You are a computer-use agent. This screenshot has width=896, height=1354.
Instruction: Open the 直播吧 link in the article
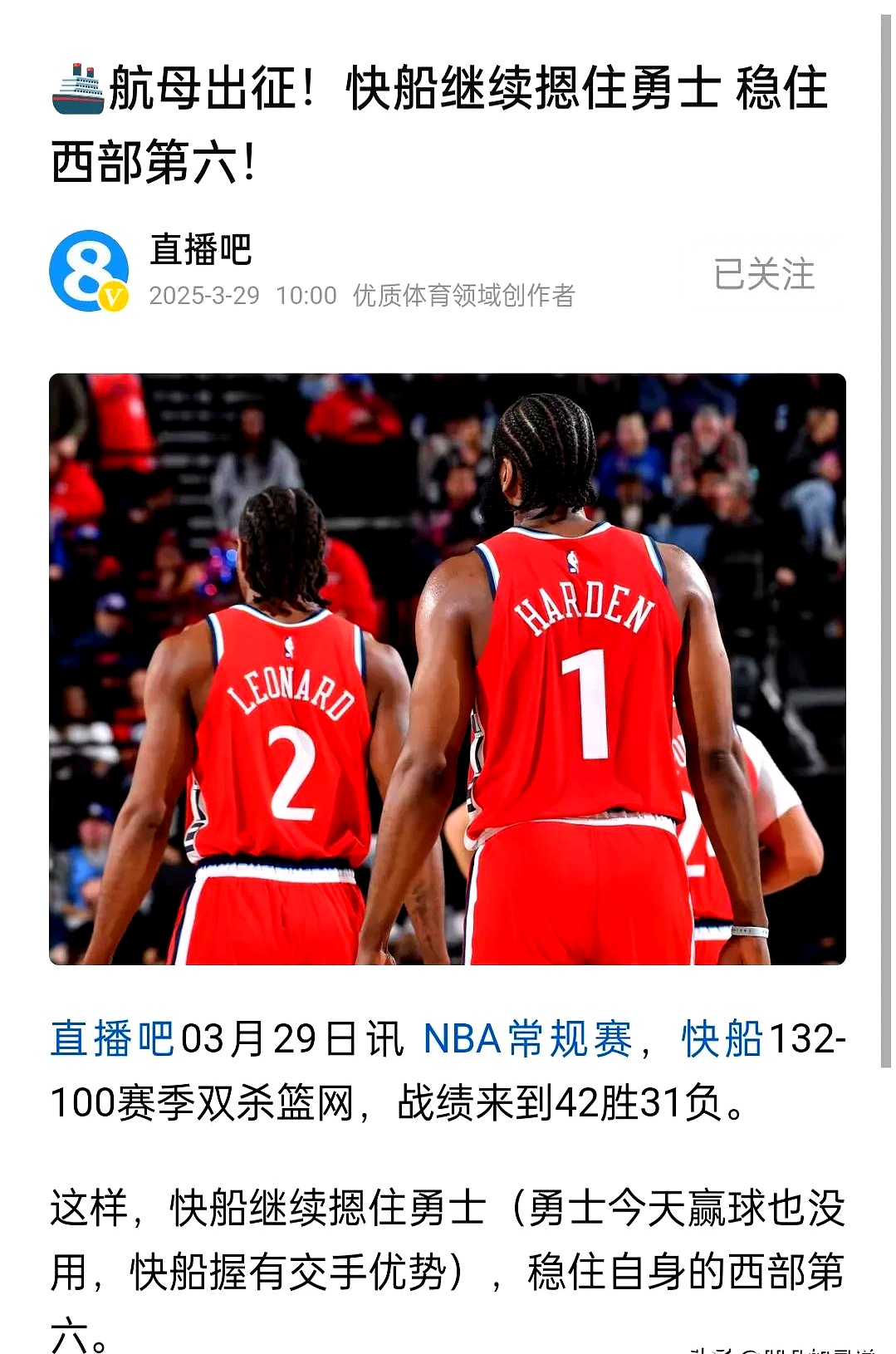coord(111,1039)
